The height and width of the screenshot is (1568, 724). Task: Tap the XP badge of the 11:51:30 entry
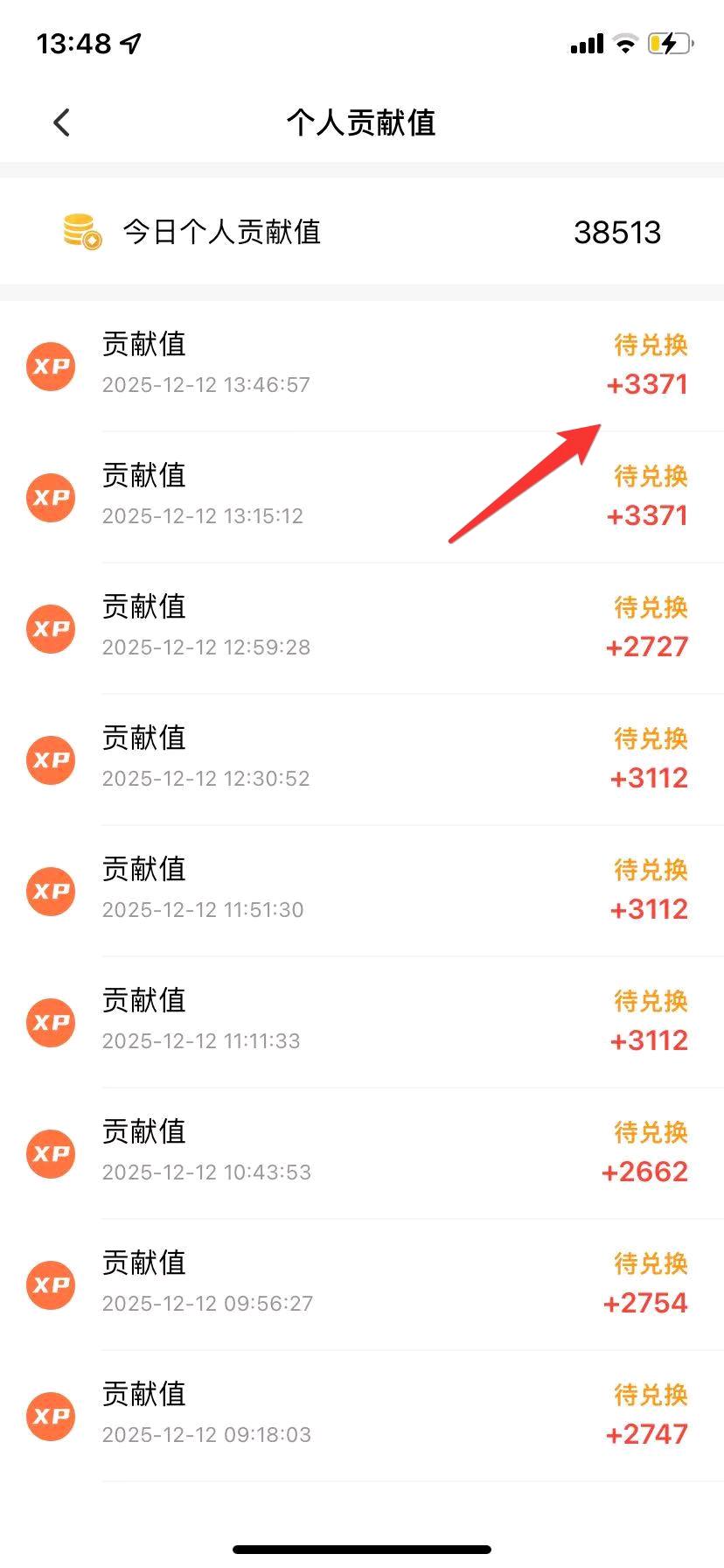[50, 892]
